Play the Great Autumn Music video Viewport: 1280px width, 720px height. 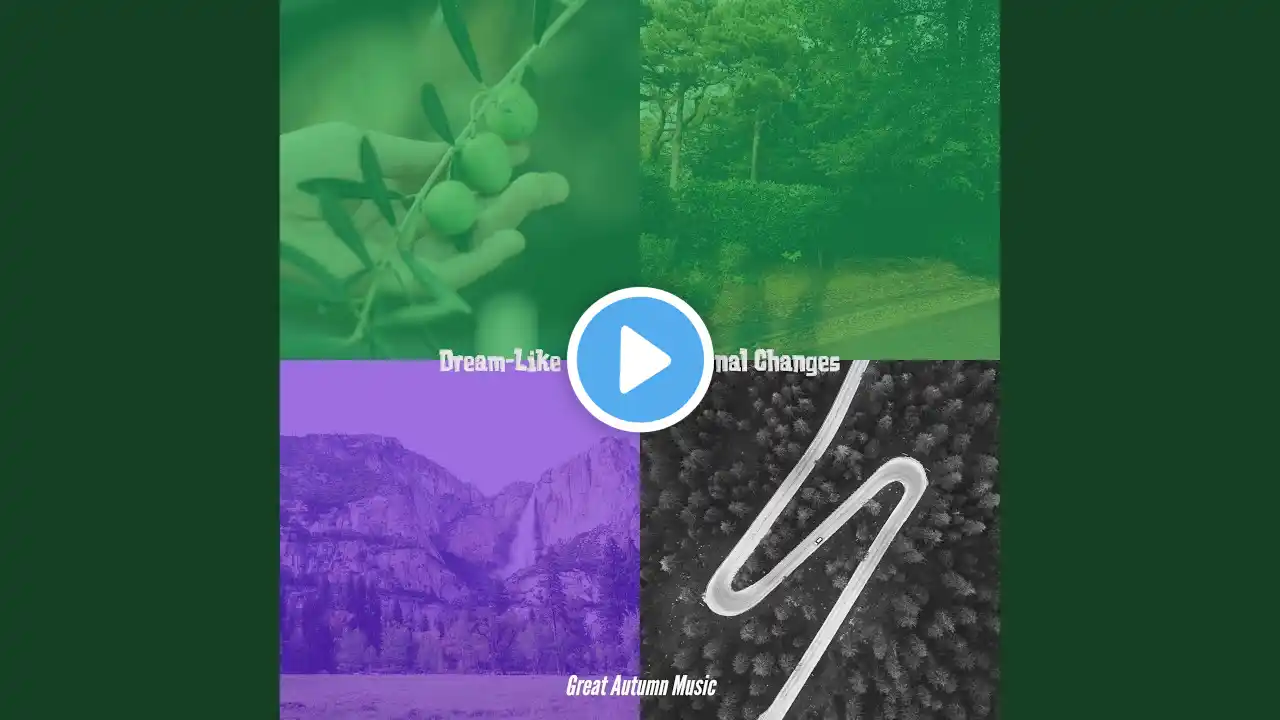640,360
